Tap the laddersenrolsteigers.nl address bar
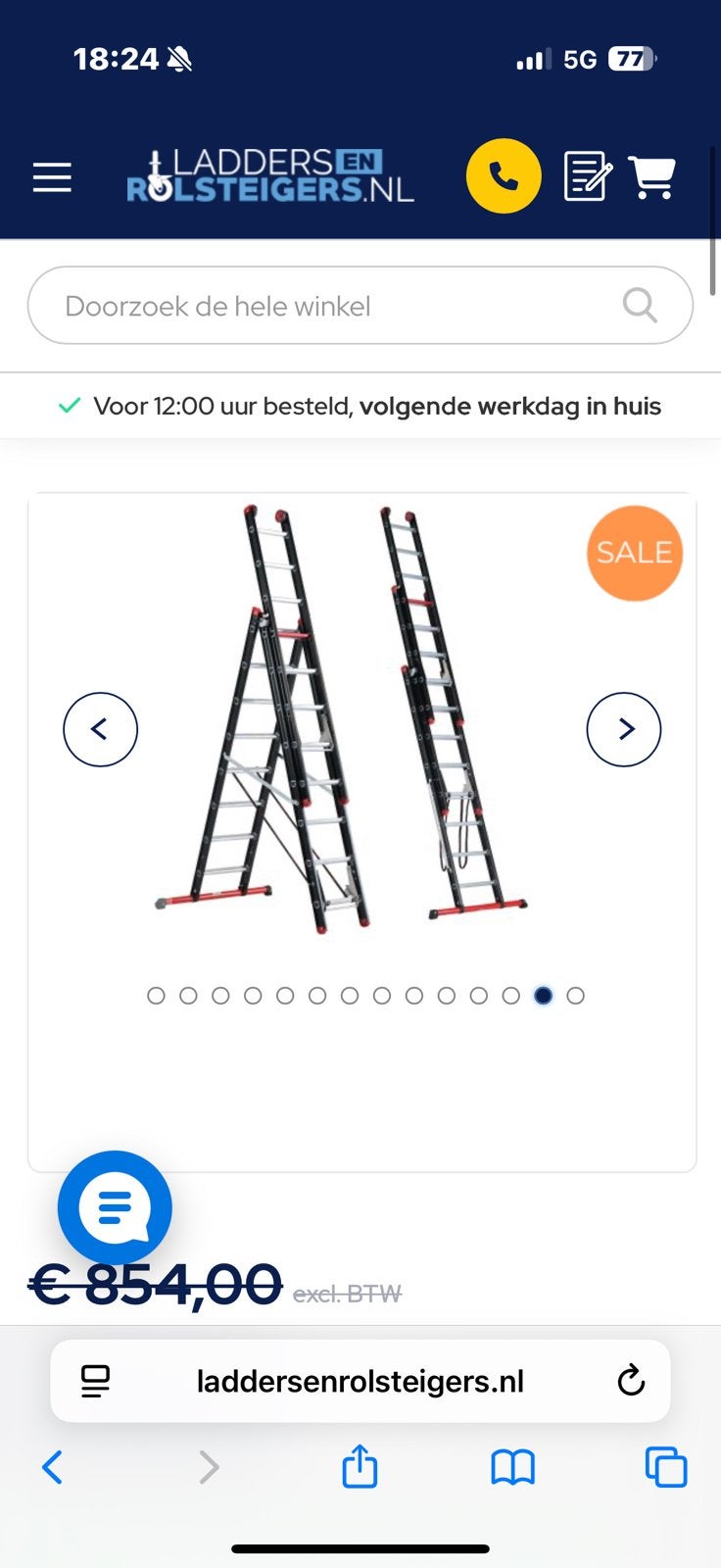Image resolution: width=721 pixels, height=1568 pixels. 360,1381
